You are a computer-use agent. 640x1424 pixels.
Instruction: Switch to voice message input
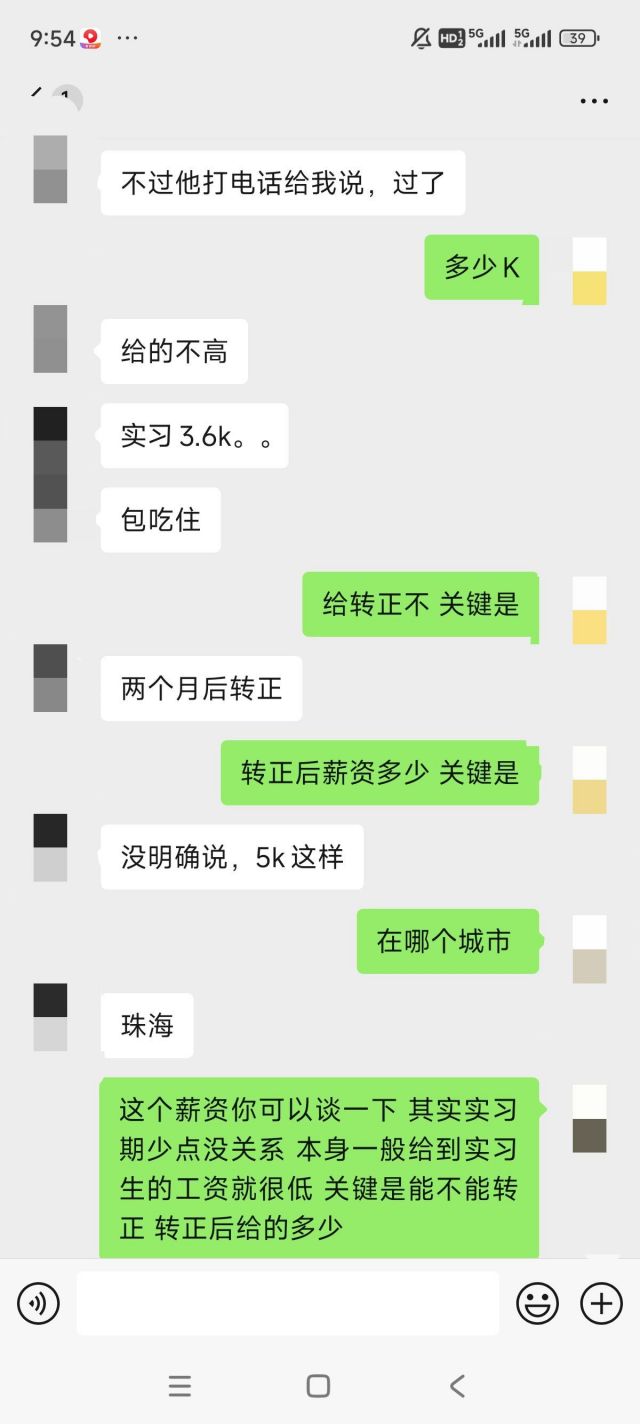[38, 1303]
